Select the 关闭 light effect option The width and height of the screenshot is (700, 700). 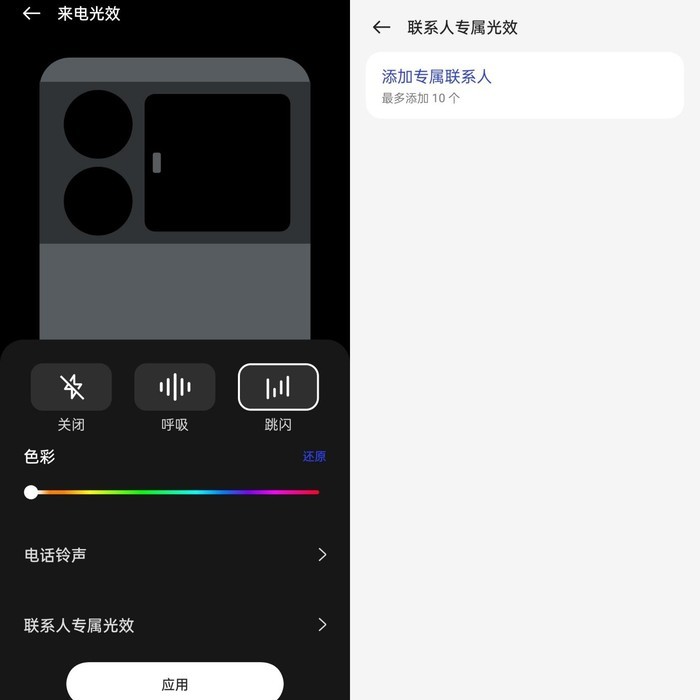(x=71, y=387)
